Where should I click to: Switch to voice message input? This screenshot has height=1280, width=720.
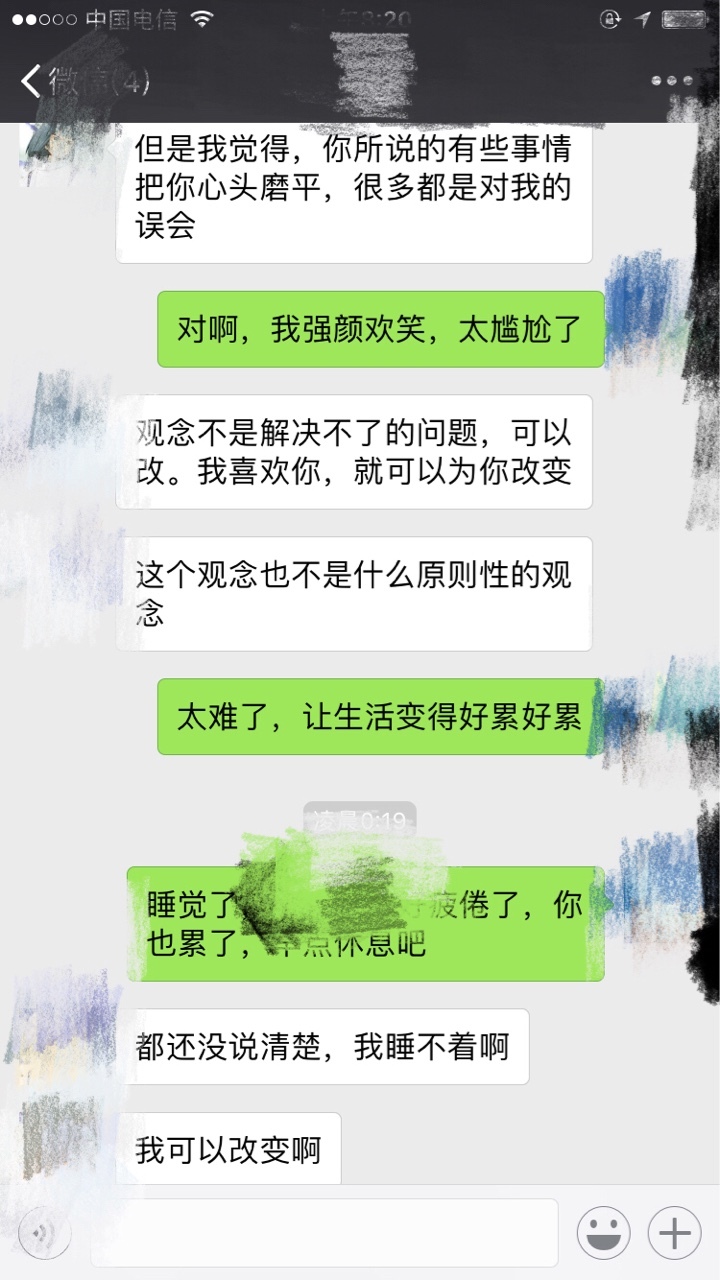tap(45, 1233)
